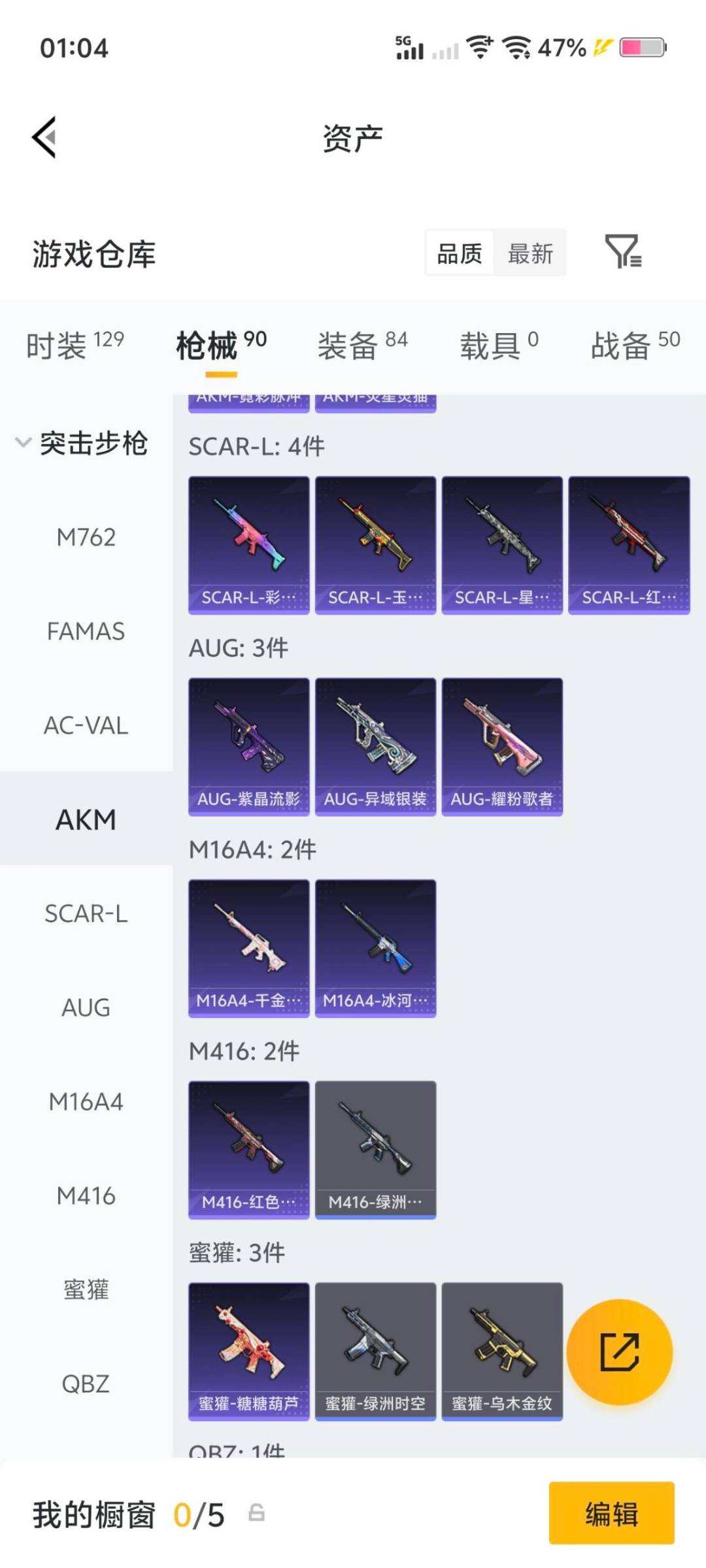
Task: Open the AUG-紫晶流影 weapon skin
Action: 248,746
